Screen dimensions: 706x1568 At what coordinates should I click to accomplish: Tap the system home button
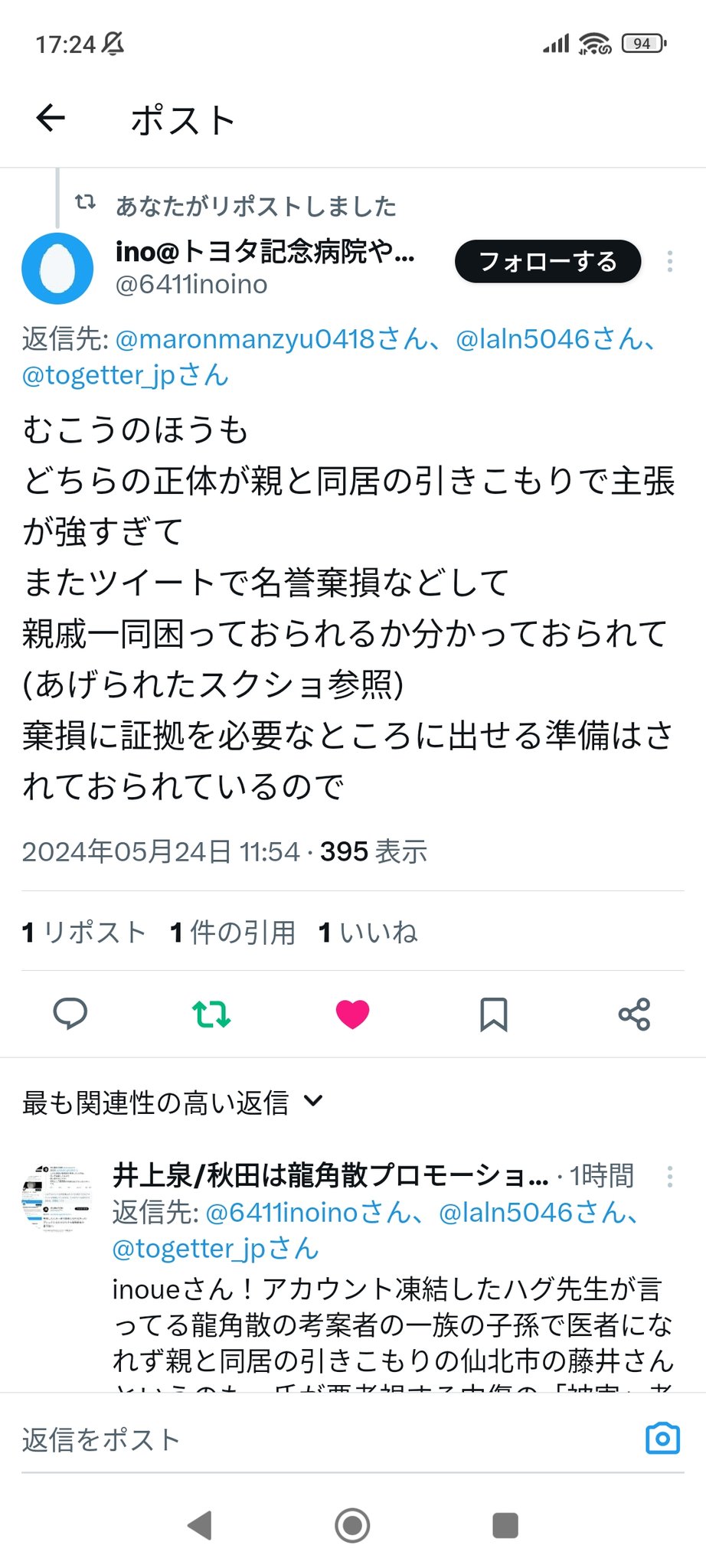352,1525
